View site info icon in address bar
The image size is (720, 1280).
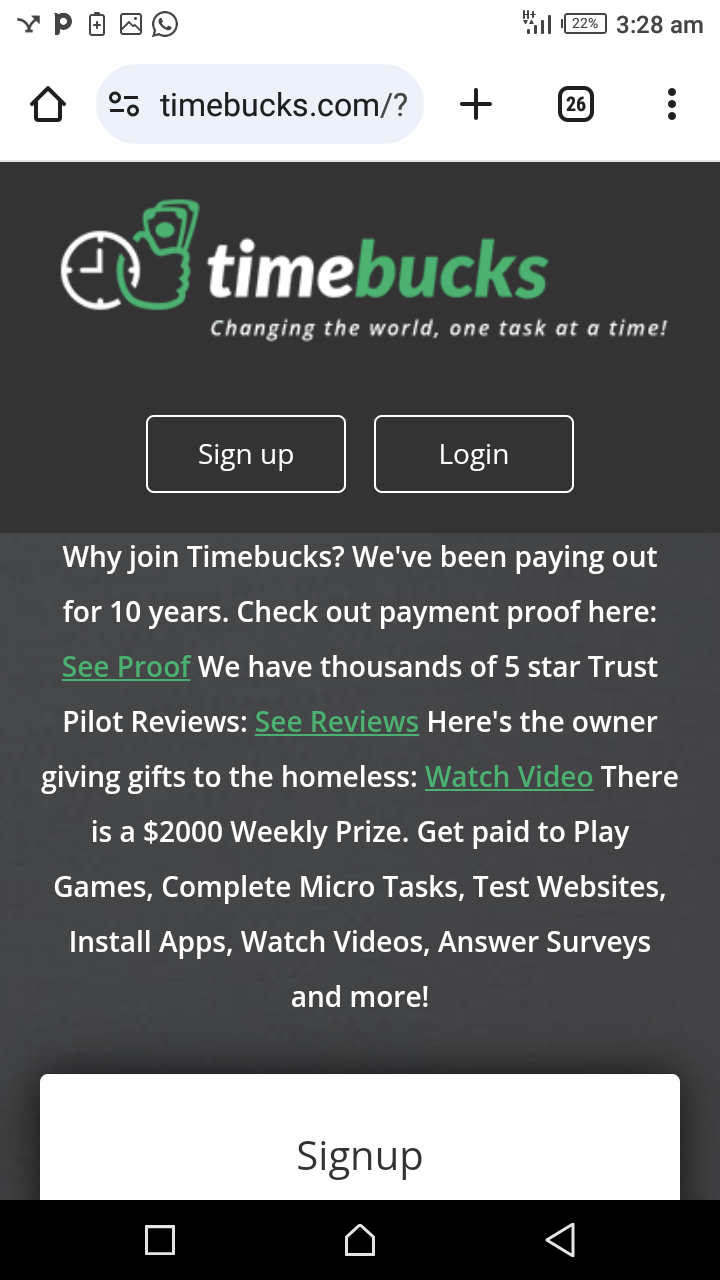(124, 104)
